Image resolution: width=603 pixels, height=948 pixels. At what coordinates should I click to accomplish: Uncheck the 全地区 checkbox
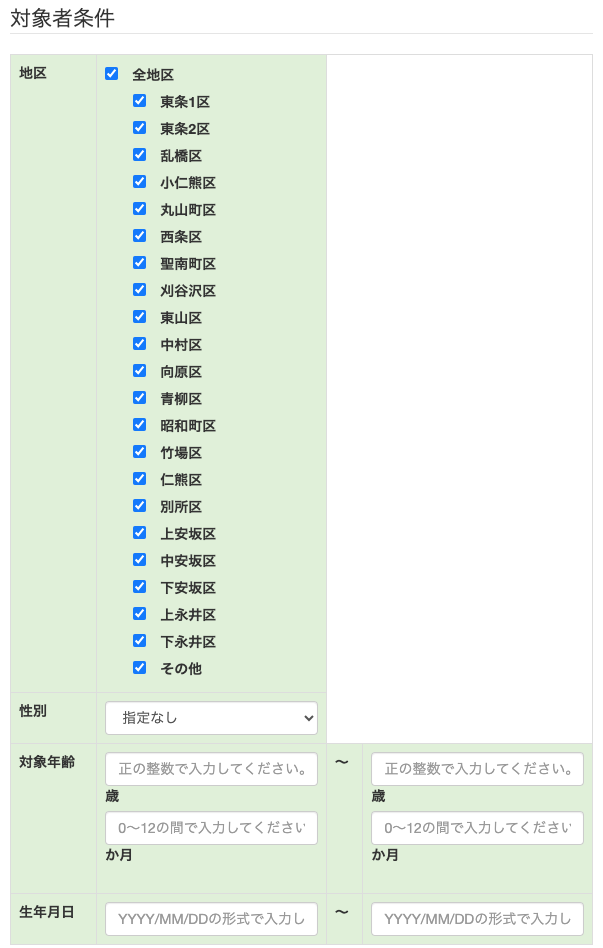pos(111,74)
